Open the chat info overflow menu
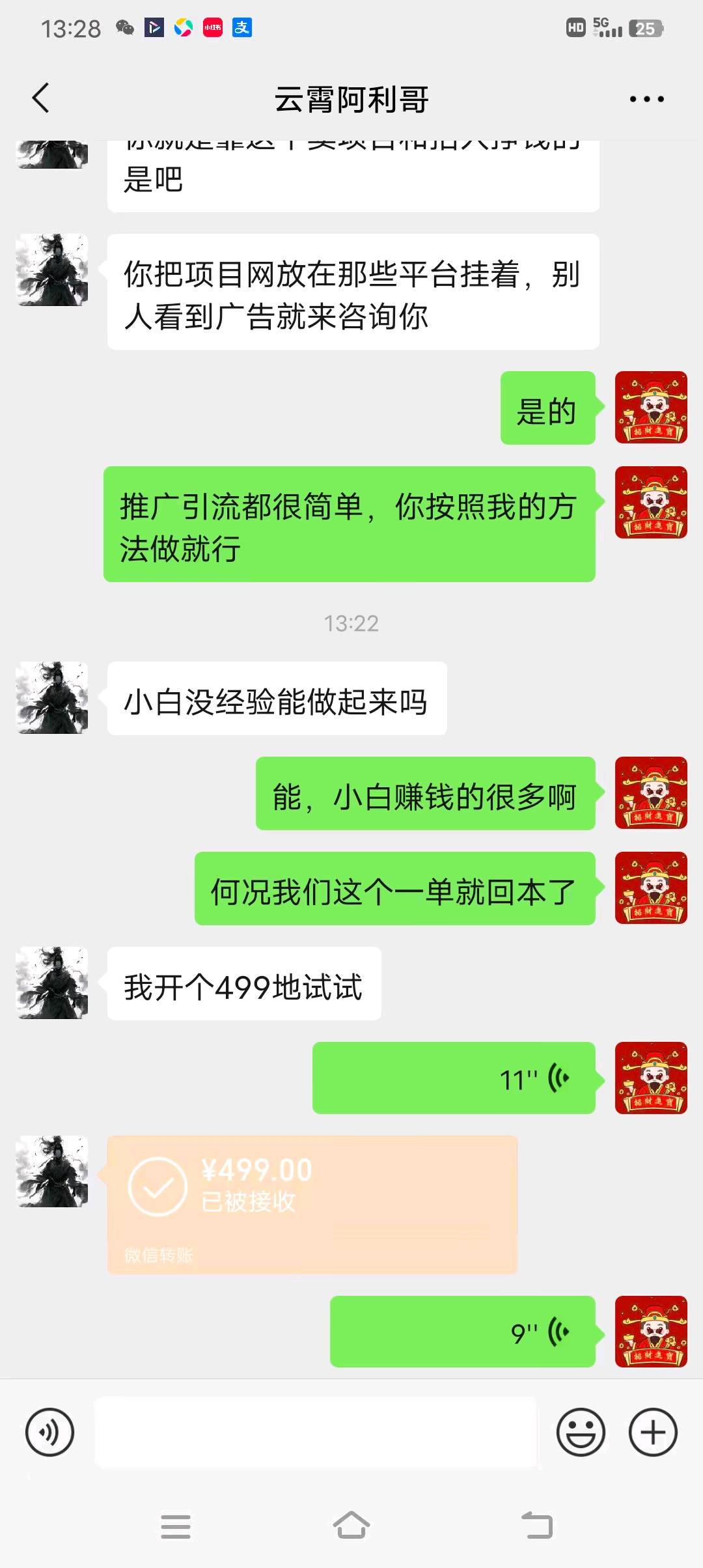The width and height of the screenshot is (703, 1568). pyautogui.click(x=646, y=100)
